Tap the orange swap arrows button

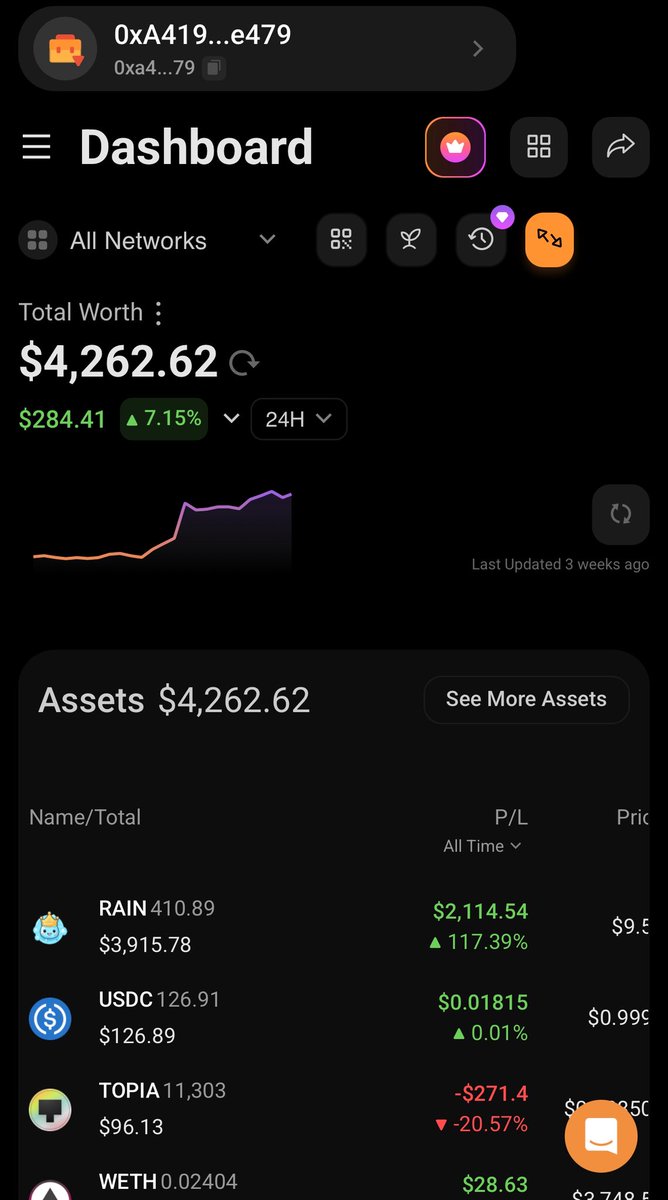click(x=549, y=240)
